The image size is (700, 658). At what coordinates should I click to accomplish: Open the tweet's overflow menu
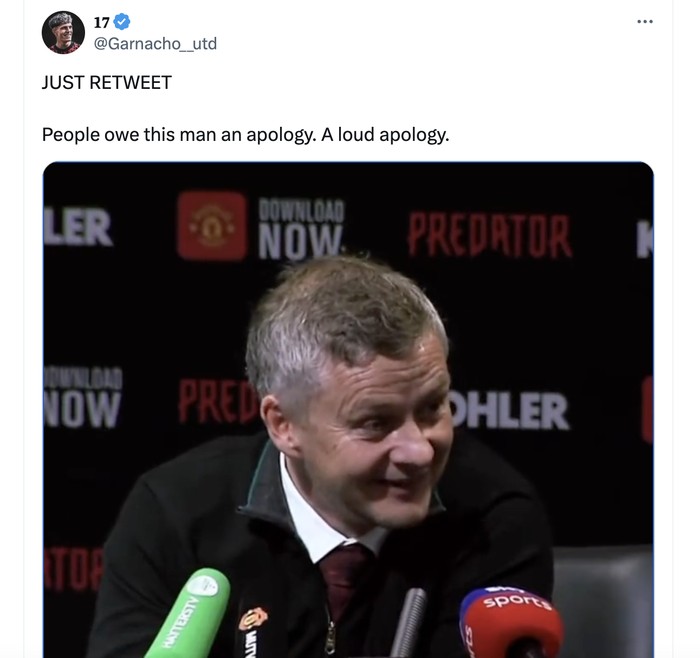[644, 22]
